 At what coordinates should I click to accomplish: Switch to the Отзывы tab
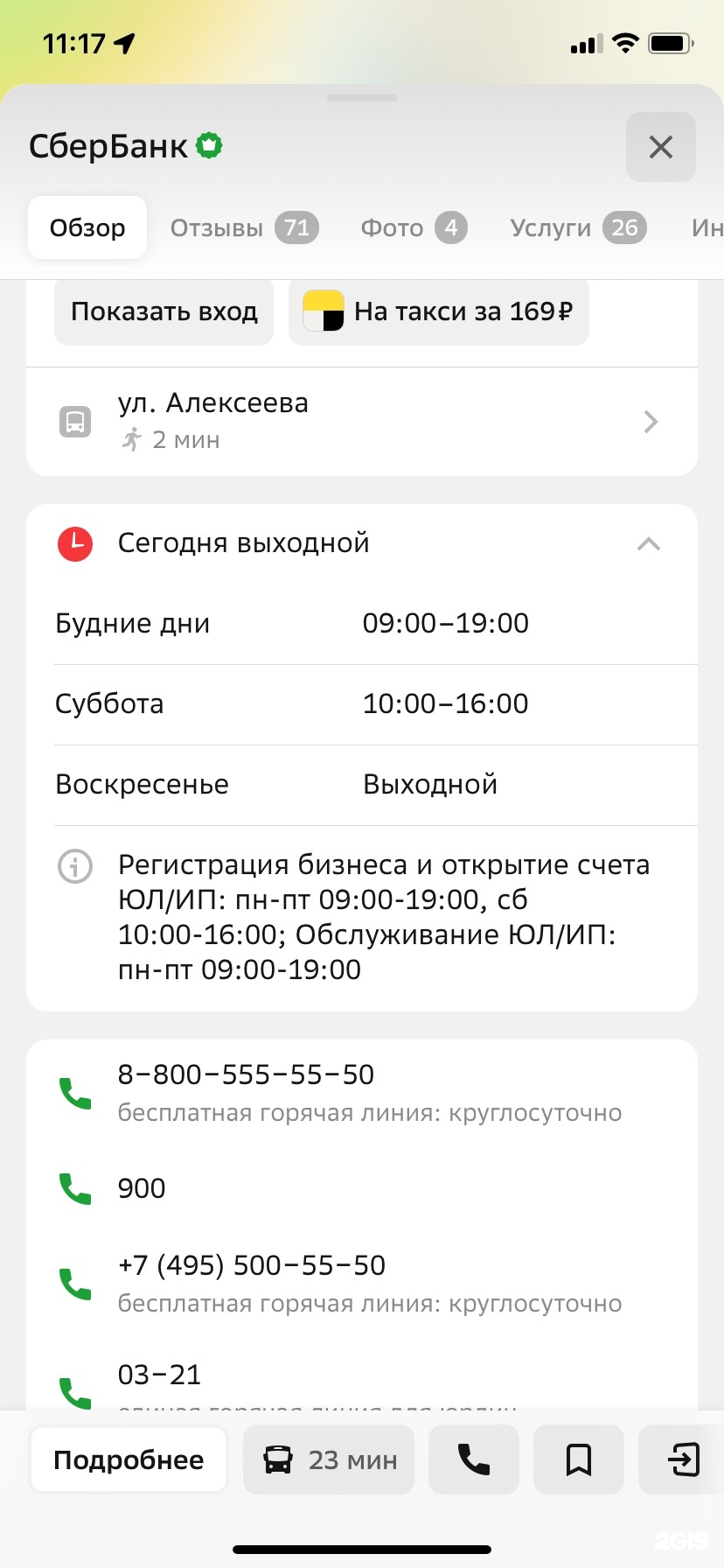[x=244, y=228]
